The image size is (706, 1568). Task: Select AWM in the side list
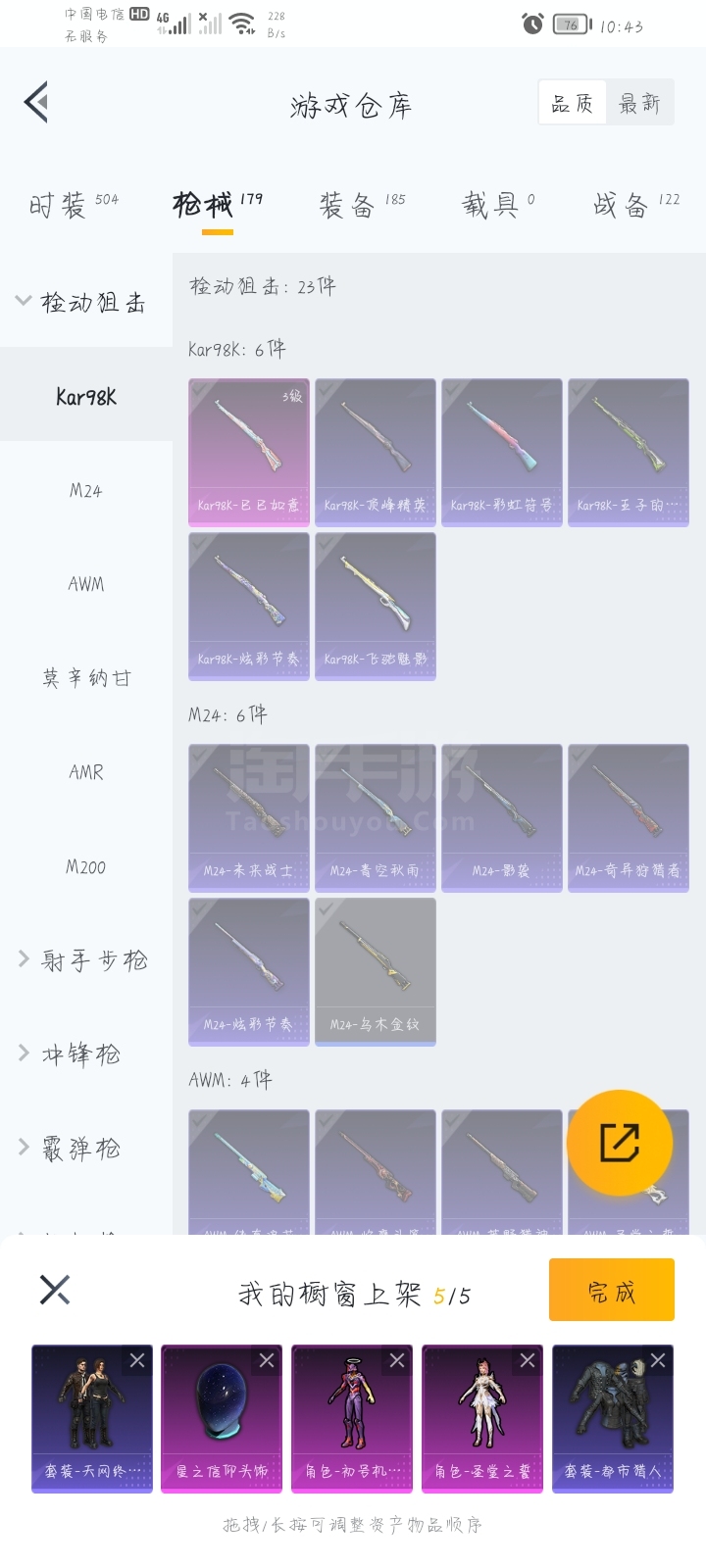click(x=86, y=585)
